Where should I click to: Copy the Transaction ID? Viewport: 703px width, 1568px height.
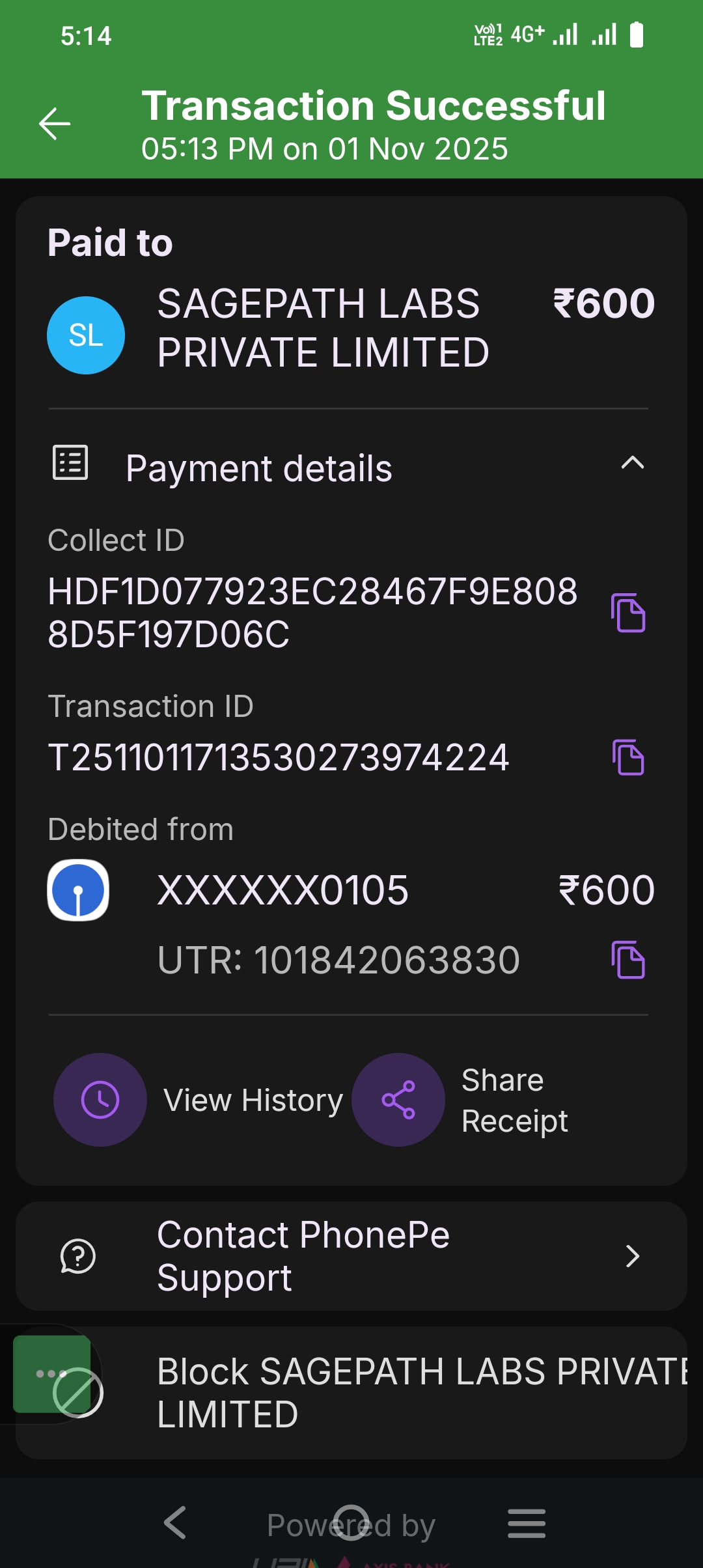[628, 757]
